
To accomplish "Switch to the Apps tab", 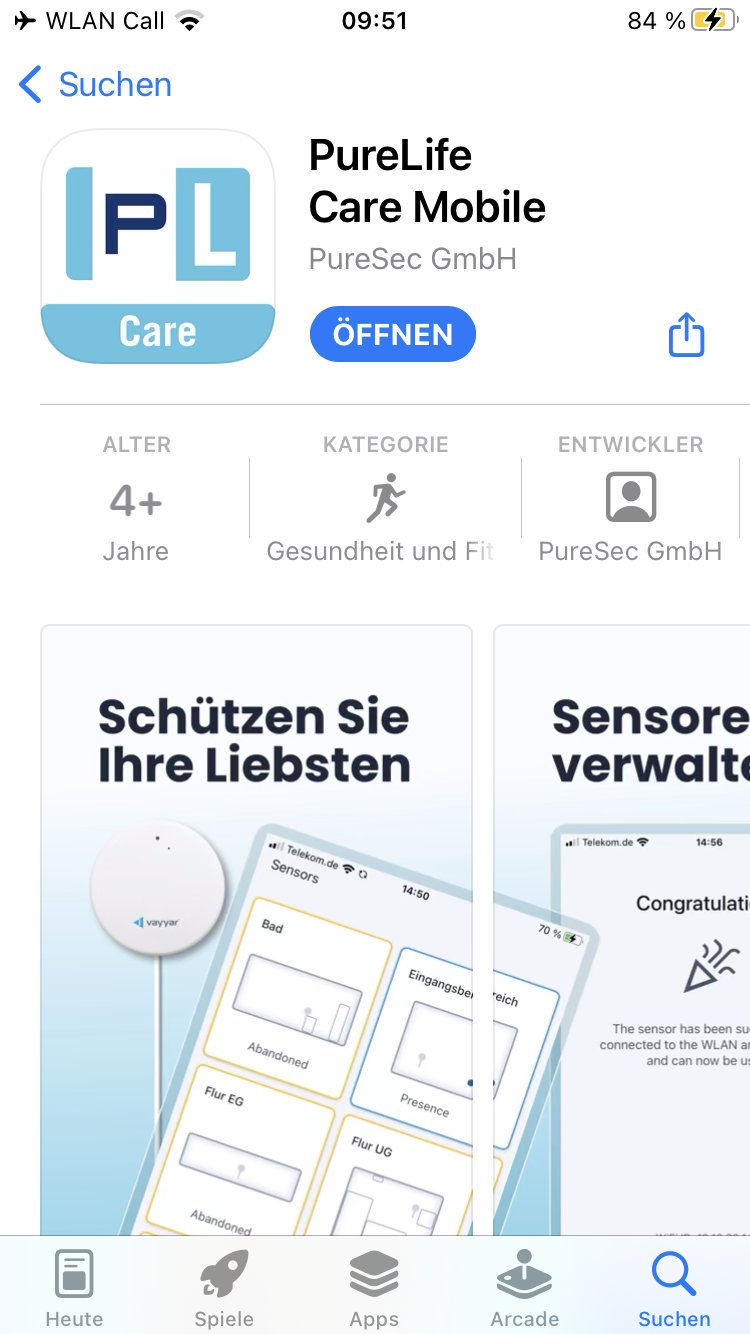I will pyautogui.click(x=374, y=1288).
